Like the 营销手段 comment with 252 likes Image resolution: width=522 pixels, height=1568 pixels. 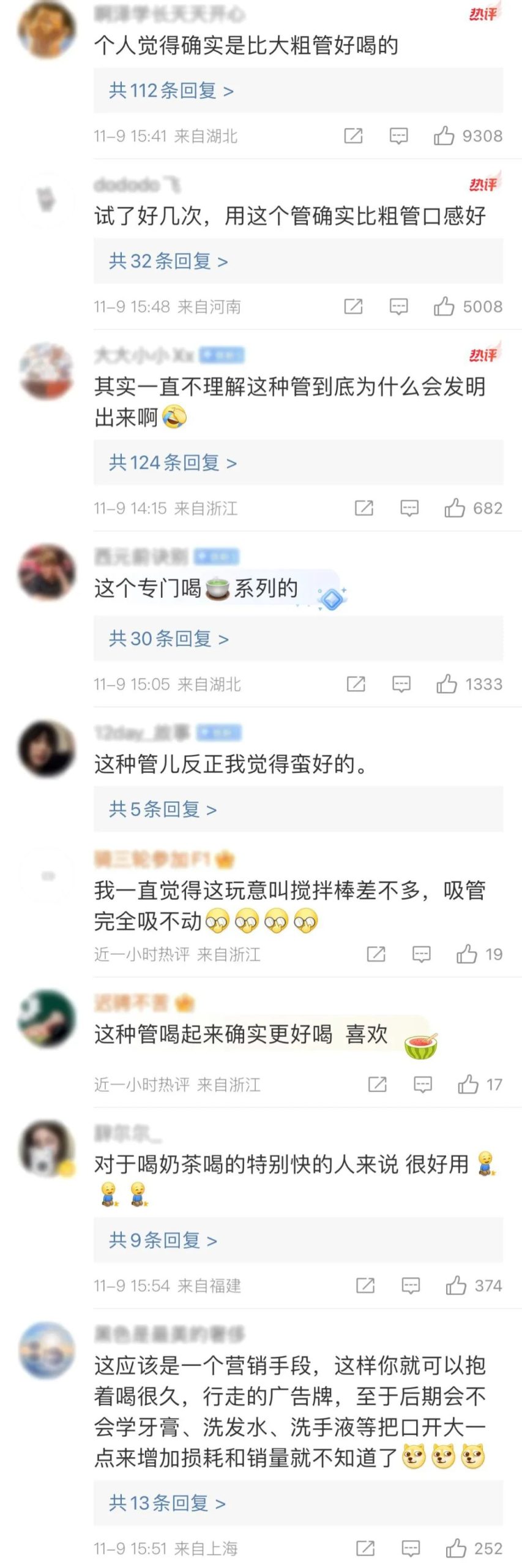(x=455, y=1548)
